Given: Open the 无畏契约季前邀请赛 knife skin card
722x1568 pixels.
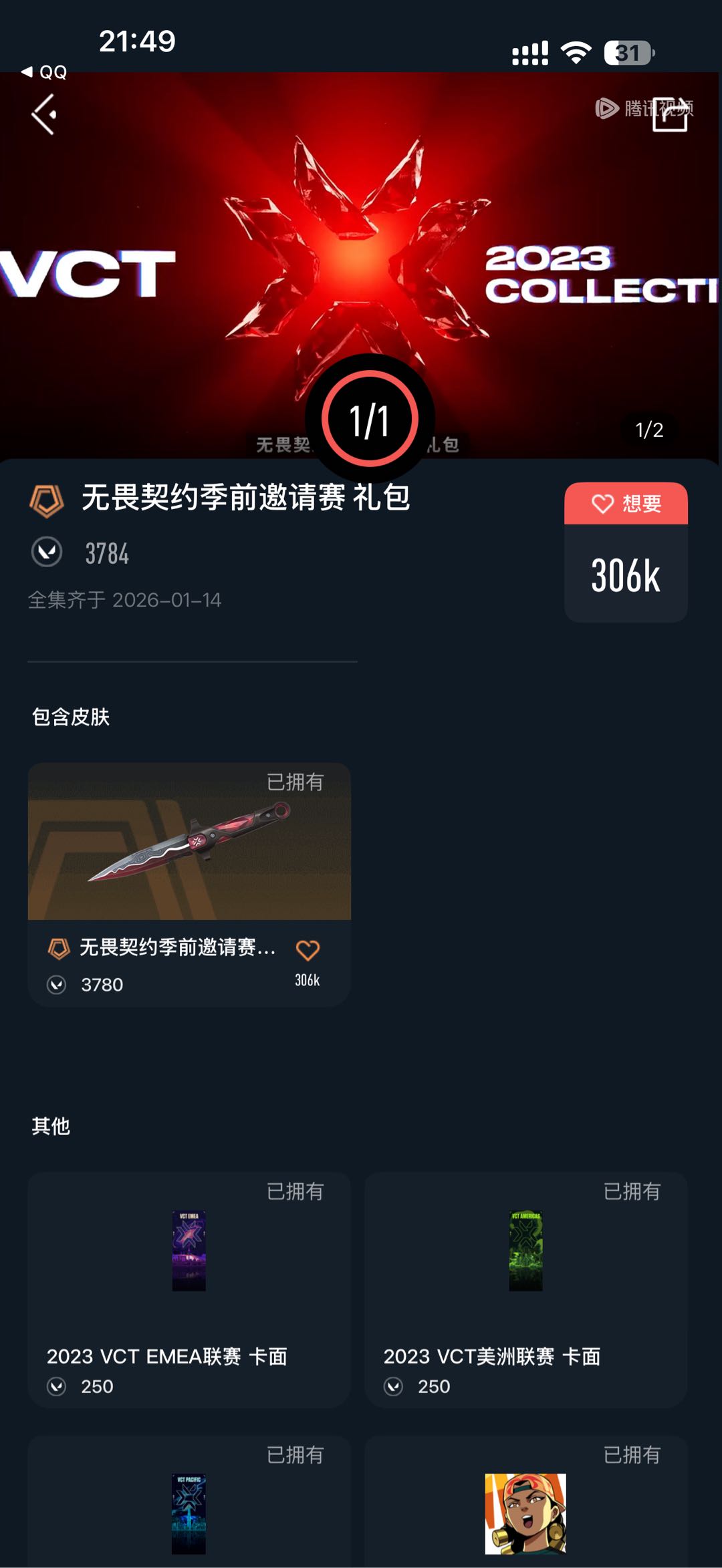Looking at the screenshot, I should click(189, 885).
